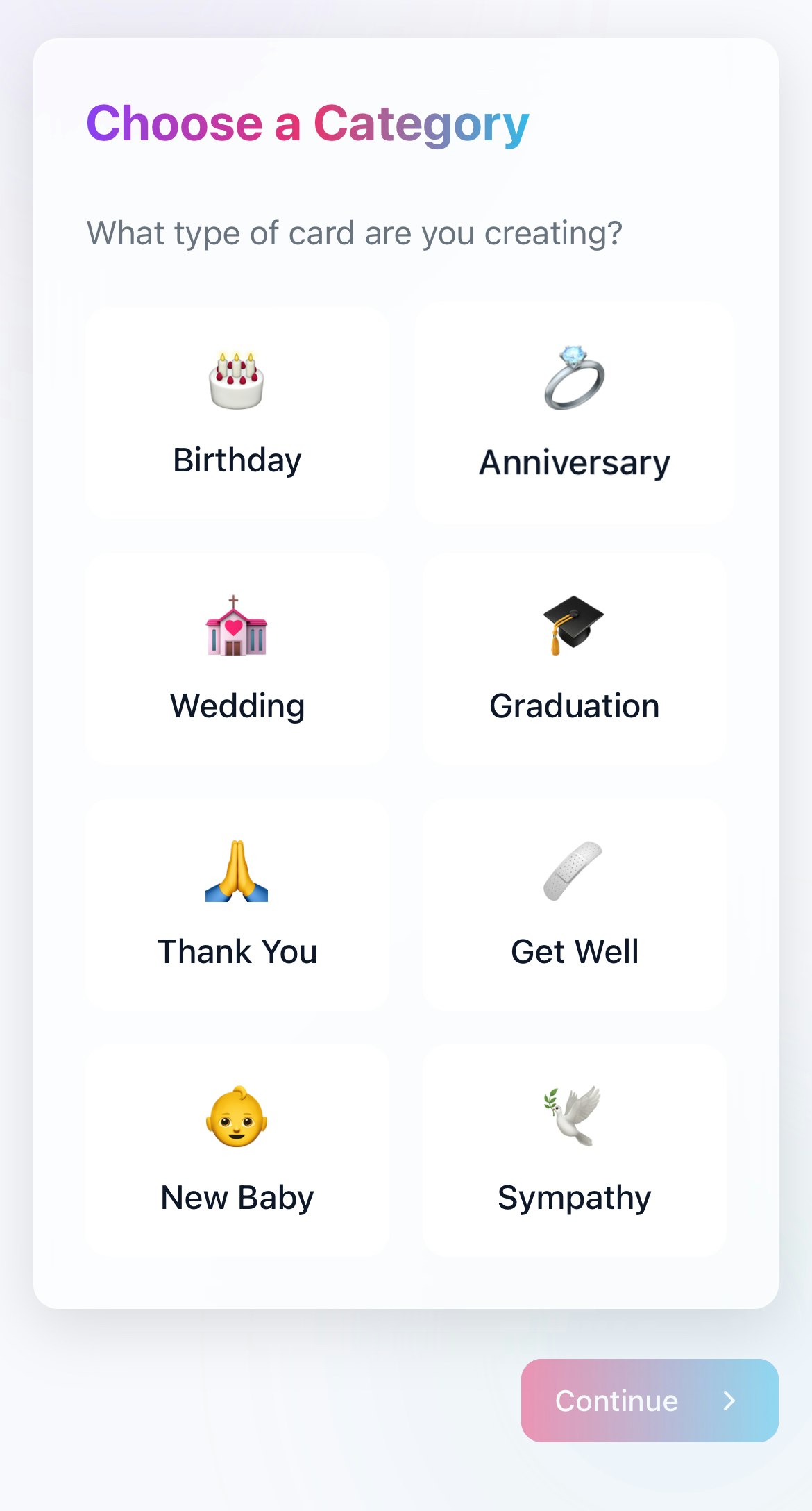Choose the Anniversary card type
This screenshot has height=1511, width=812.
(574, 415)
